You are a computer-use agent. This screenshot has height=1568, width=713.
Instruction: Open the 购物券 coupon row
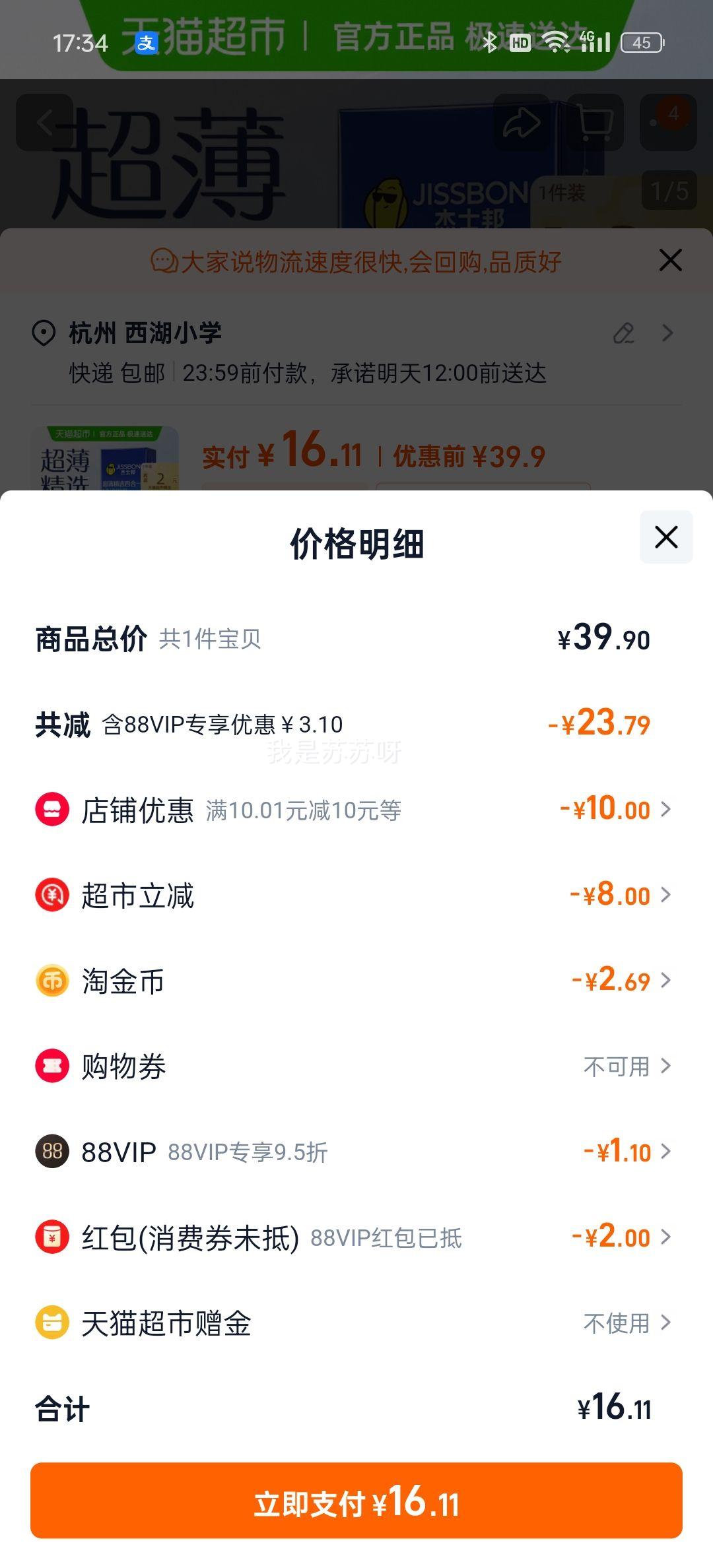(x=356, y=1066)
